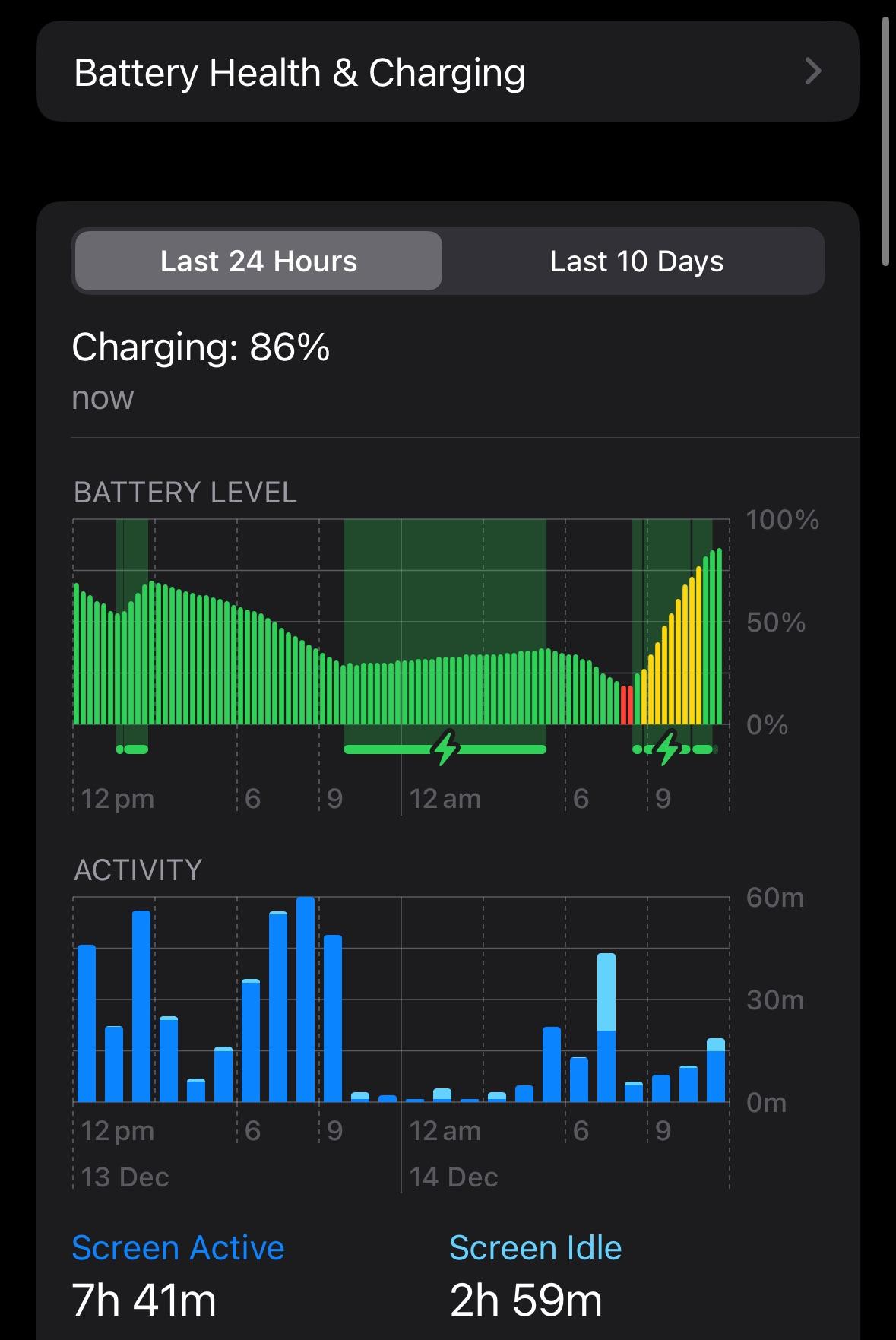Tap the Screen Idle link
Screen dimensions: 896x1340
[x=534, y=1247]
